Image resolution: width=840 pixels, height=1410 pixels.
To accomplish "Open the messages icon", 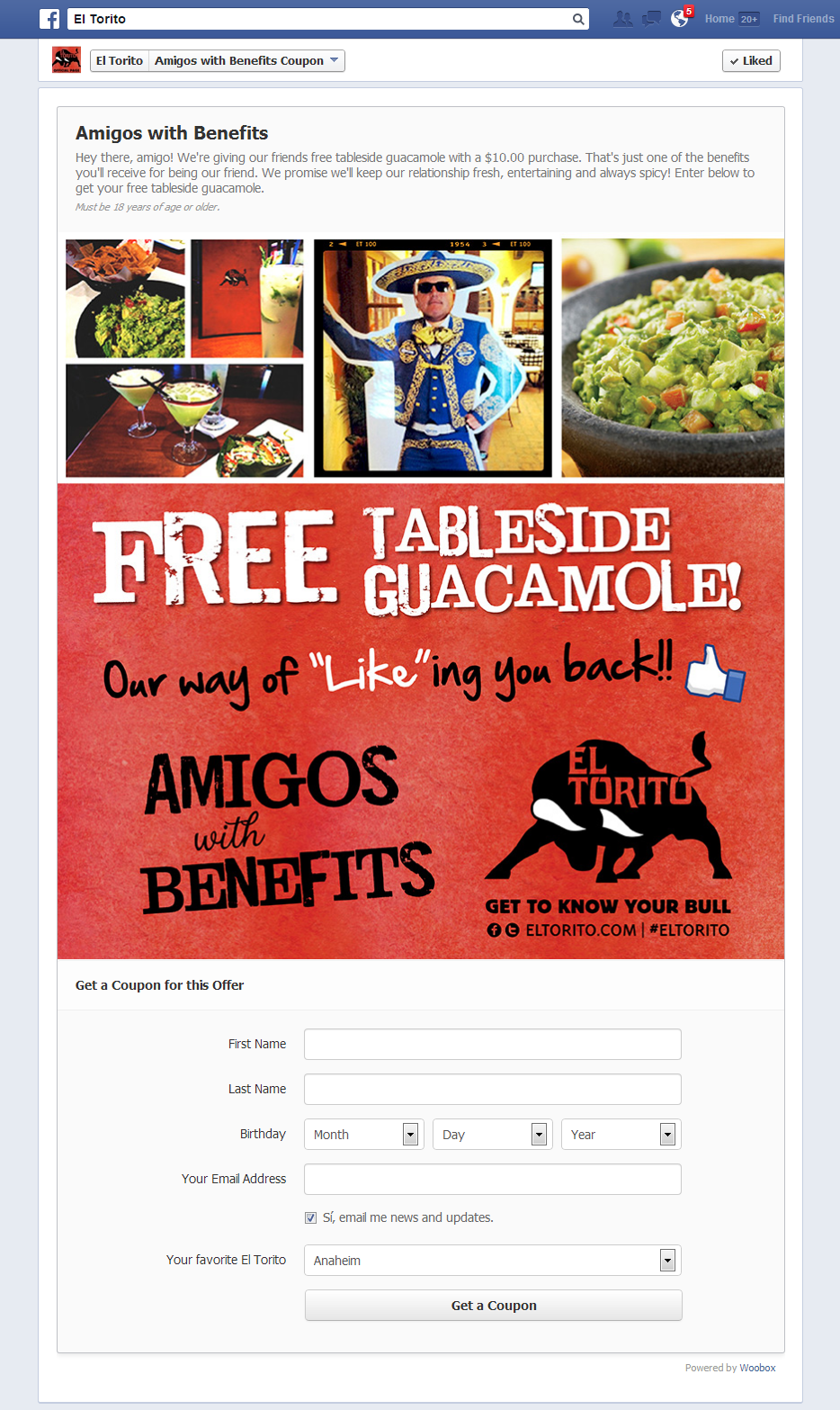I will pos(651,19).
